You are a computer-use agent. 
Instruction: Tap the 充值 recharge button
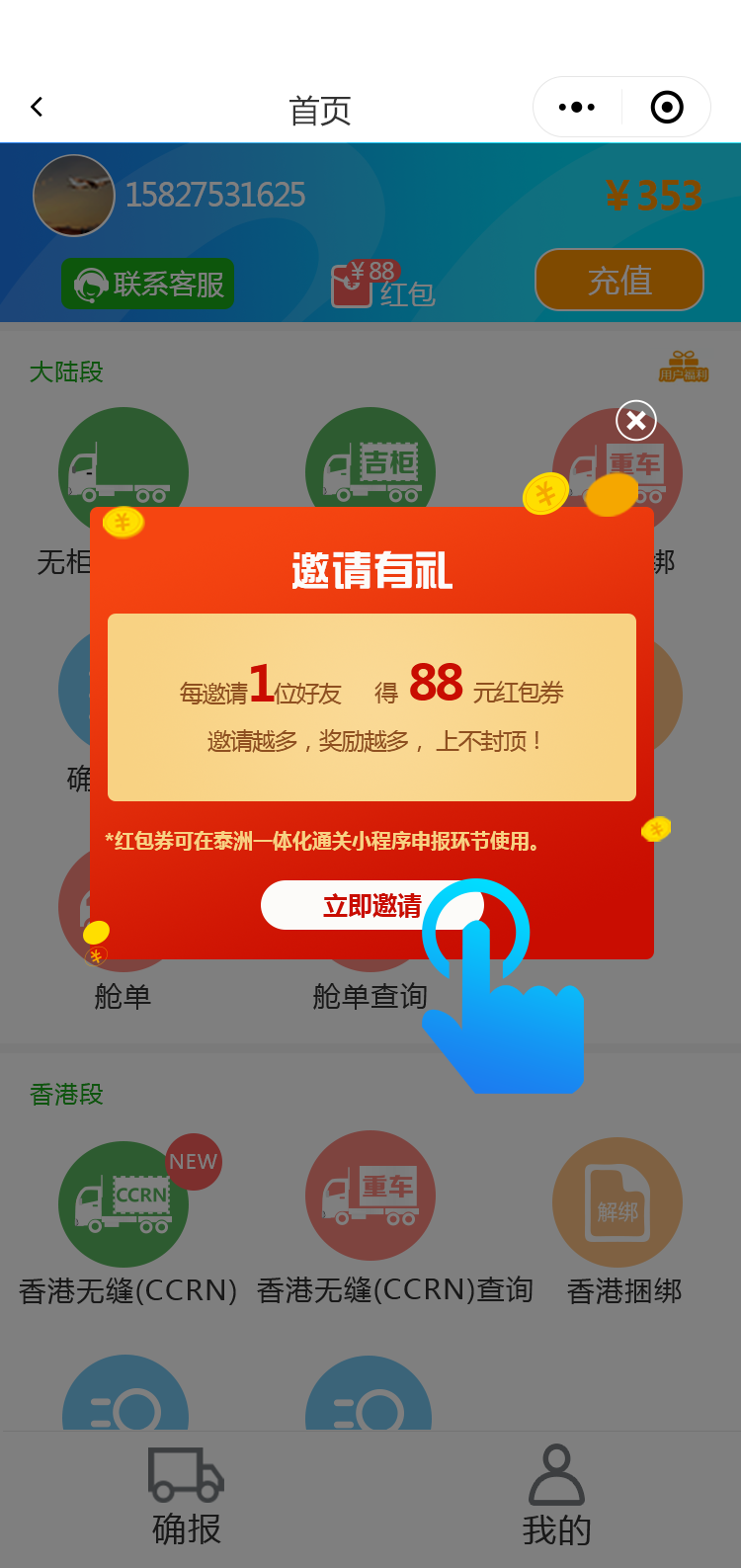(619, 281)
